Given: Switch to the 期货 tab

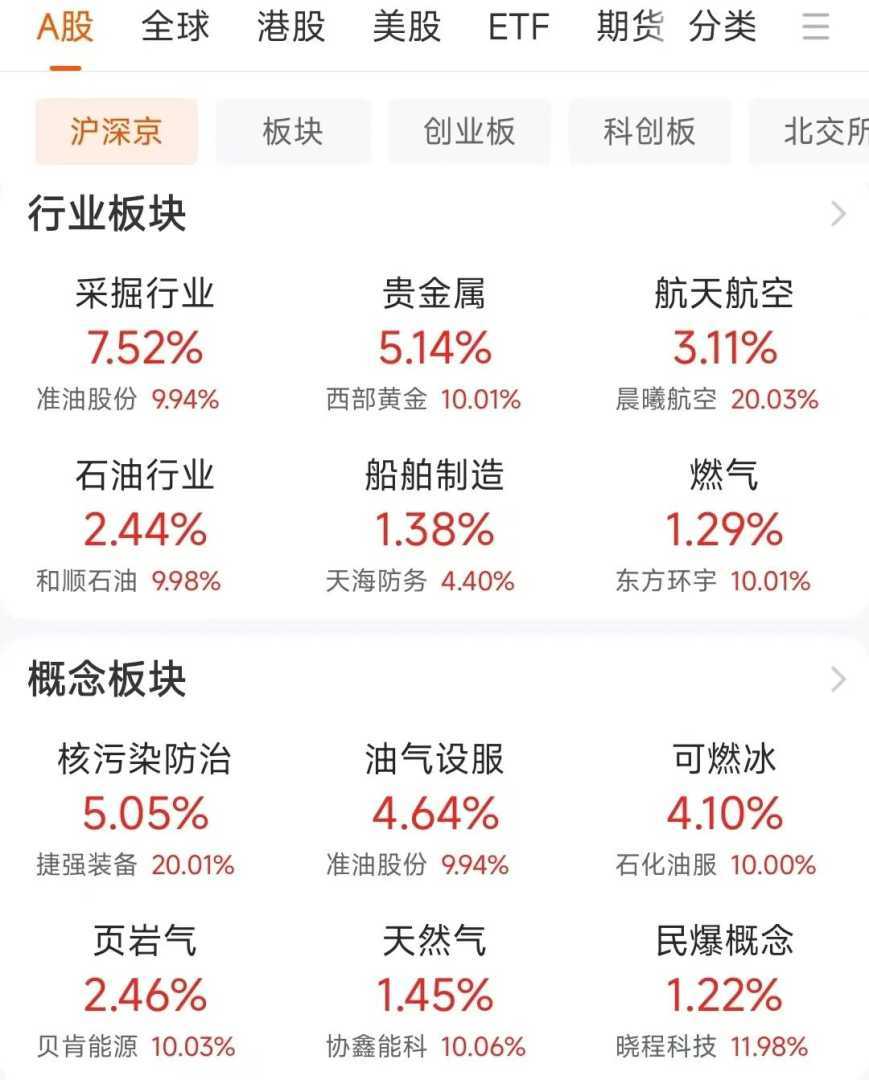Looking at the screenshot, I should (x=630, y=27).
